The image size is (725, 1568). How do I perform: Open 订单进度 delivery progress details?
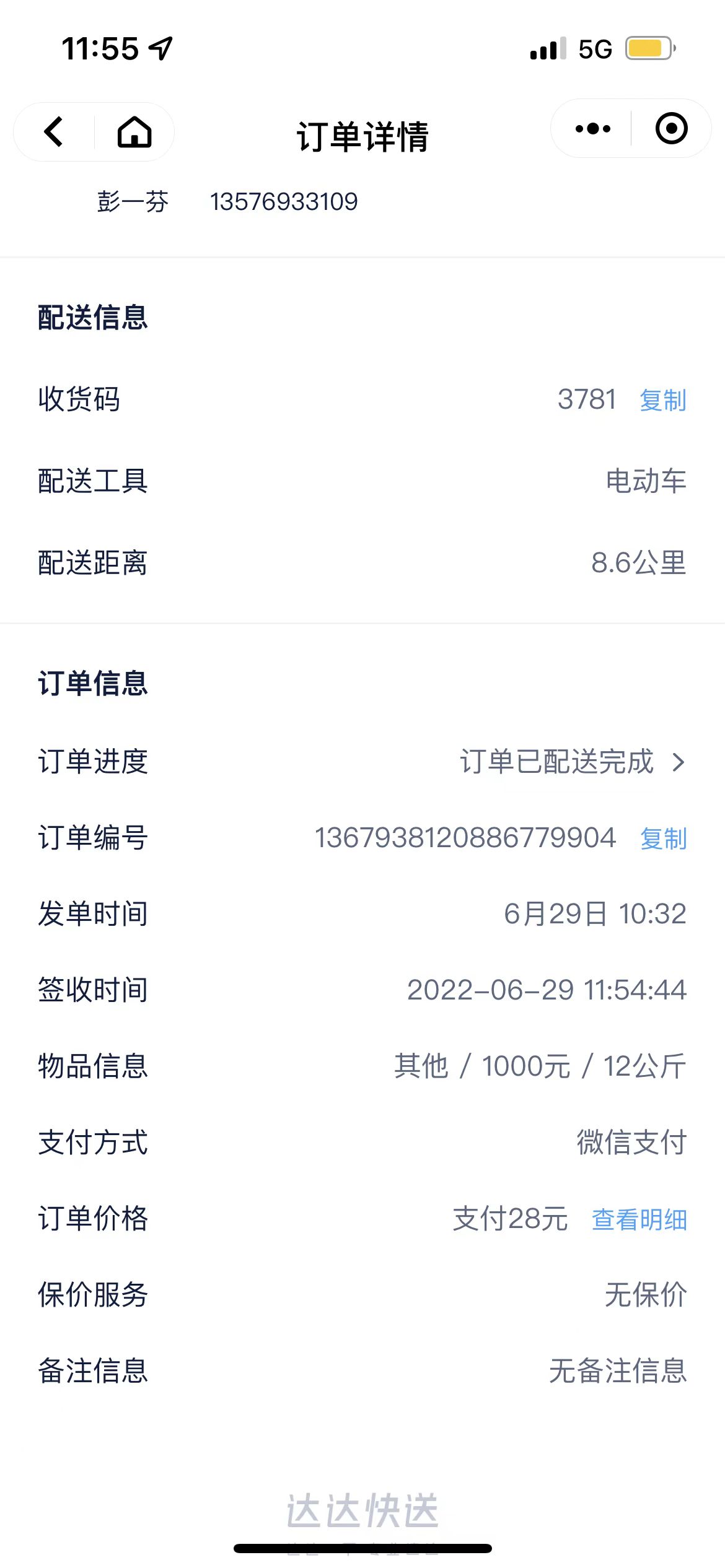[x=362, y=762]
